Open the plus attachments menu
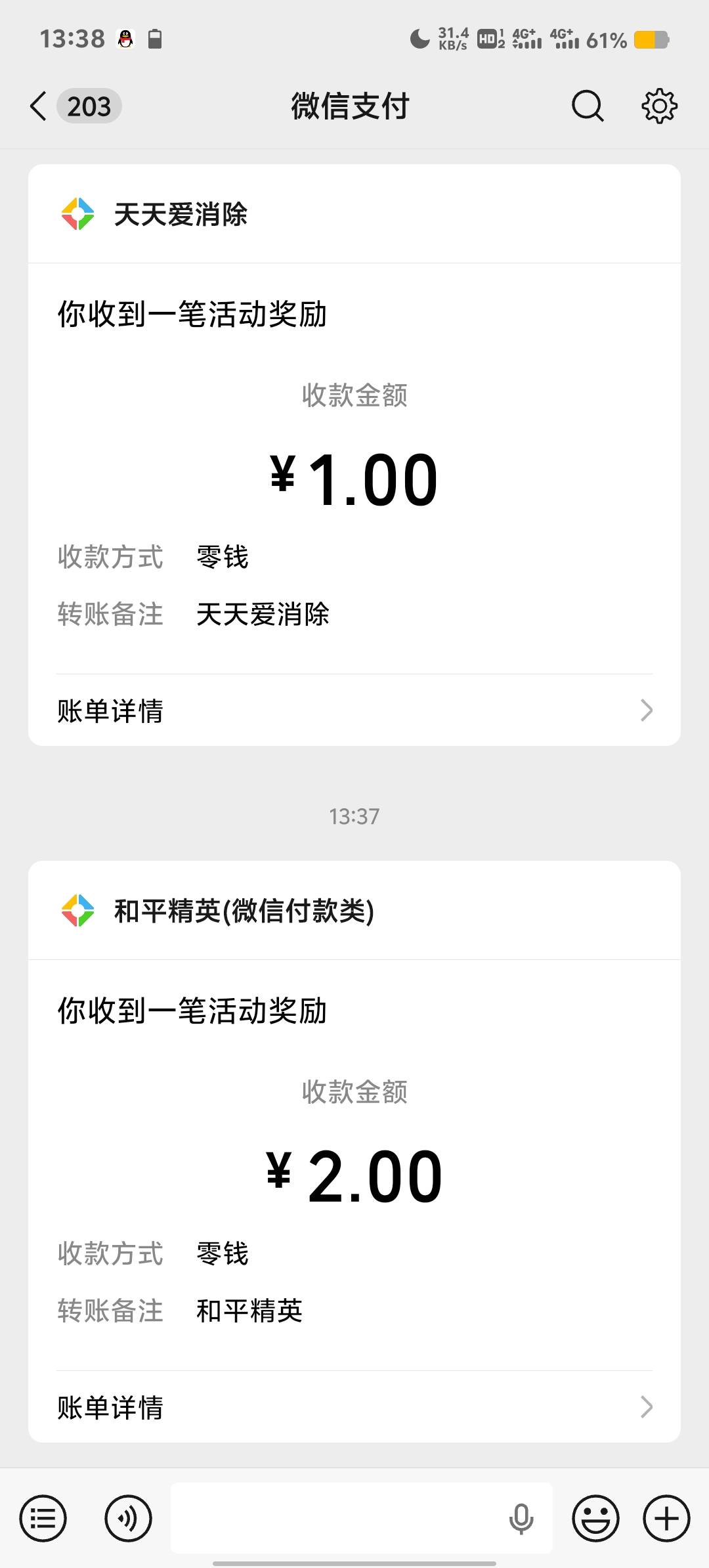Screen dimensions: 709x1568 pos(666,1518)
